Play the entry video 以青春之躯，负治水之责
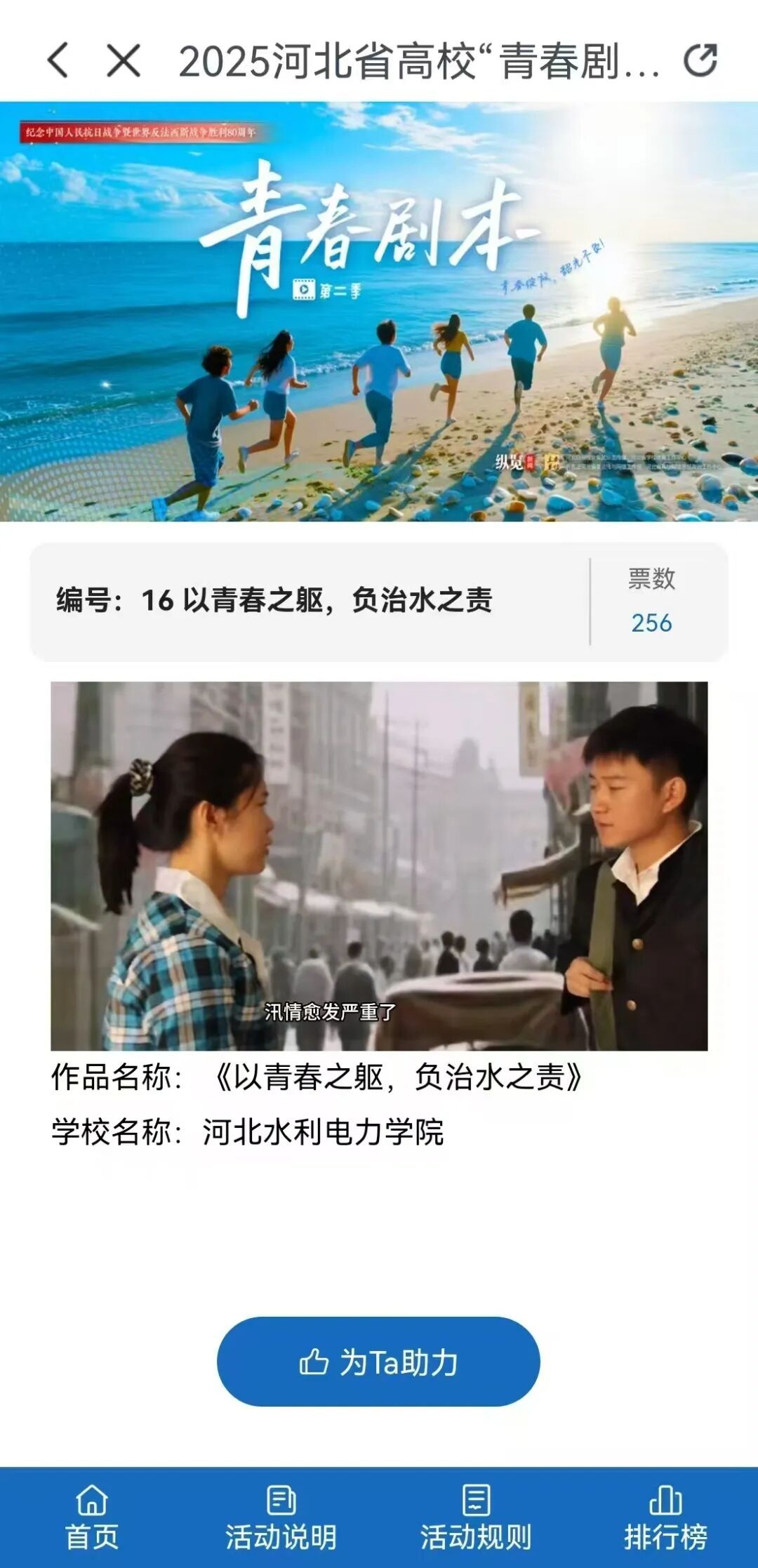 379,865
